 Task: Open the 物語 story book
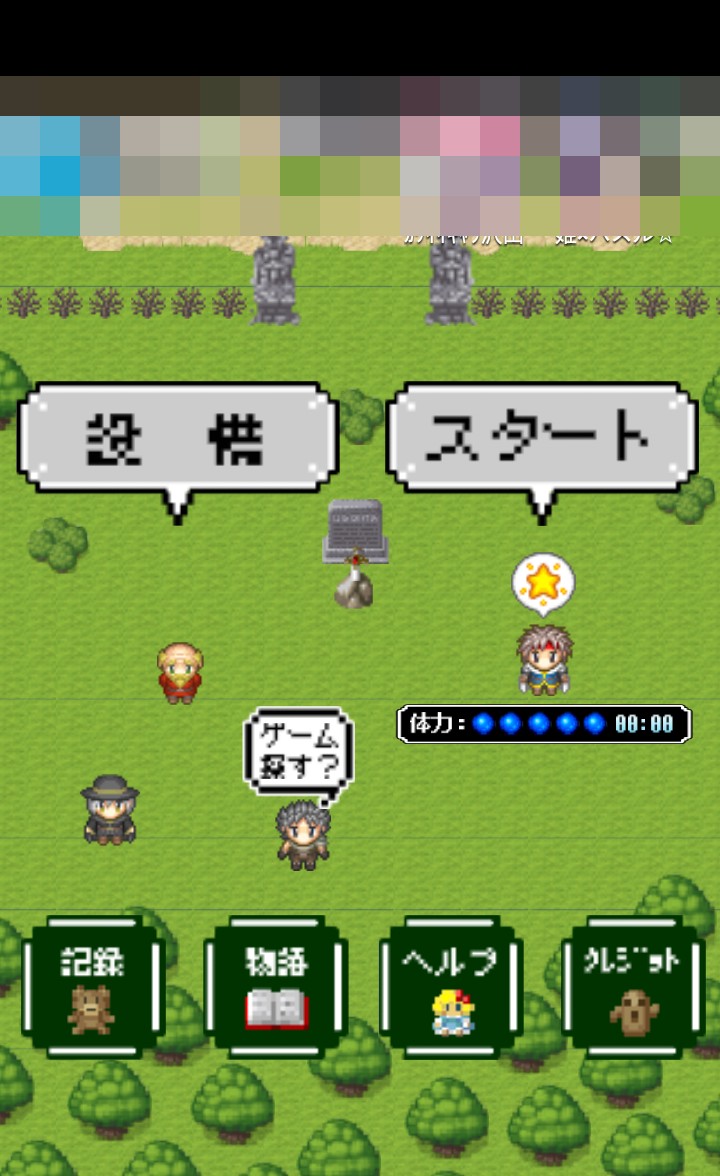[276, 988]
